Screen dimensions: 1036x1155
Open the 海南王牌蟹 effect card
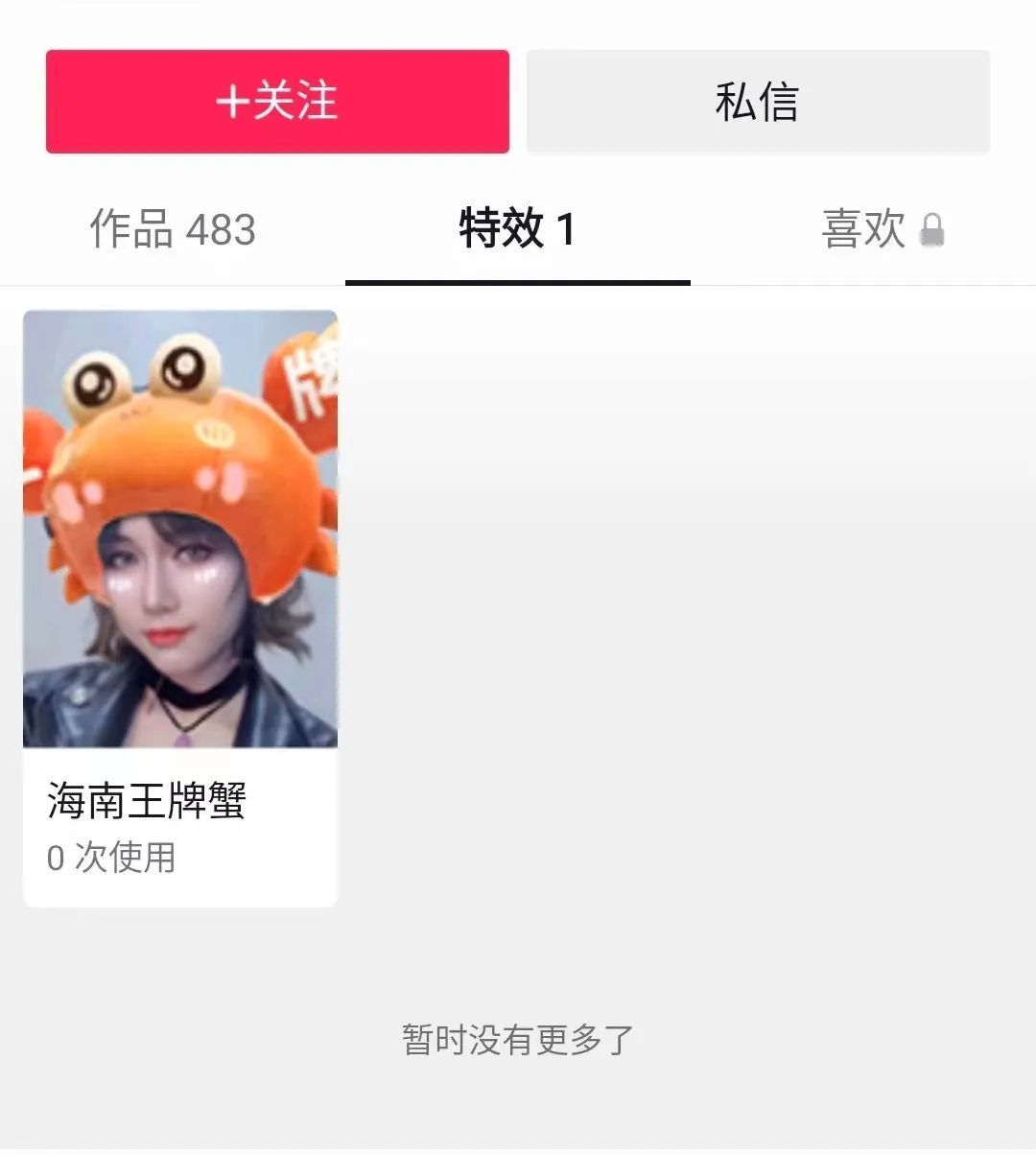point(180,607)
